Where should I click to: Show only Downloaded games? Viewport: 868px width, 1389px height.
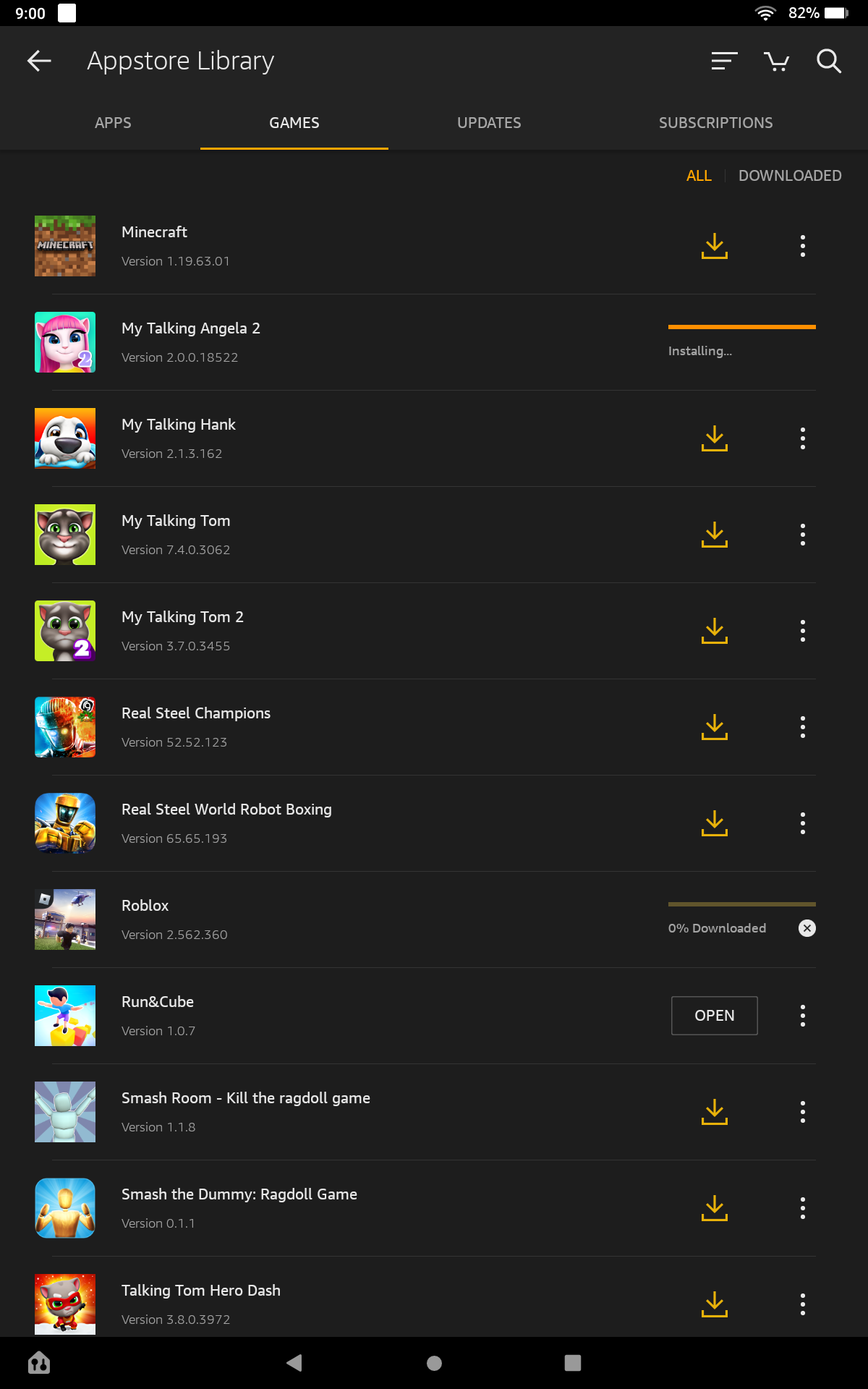tap(789, 176)
